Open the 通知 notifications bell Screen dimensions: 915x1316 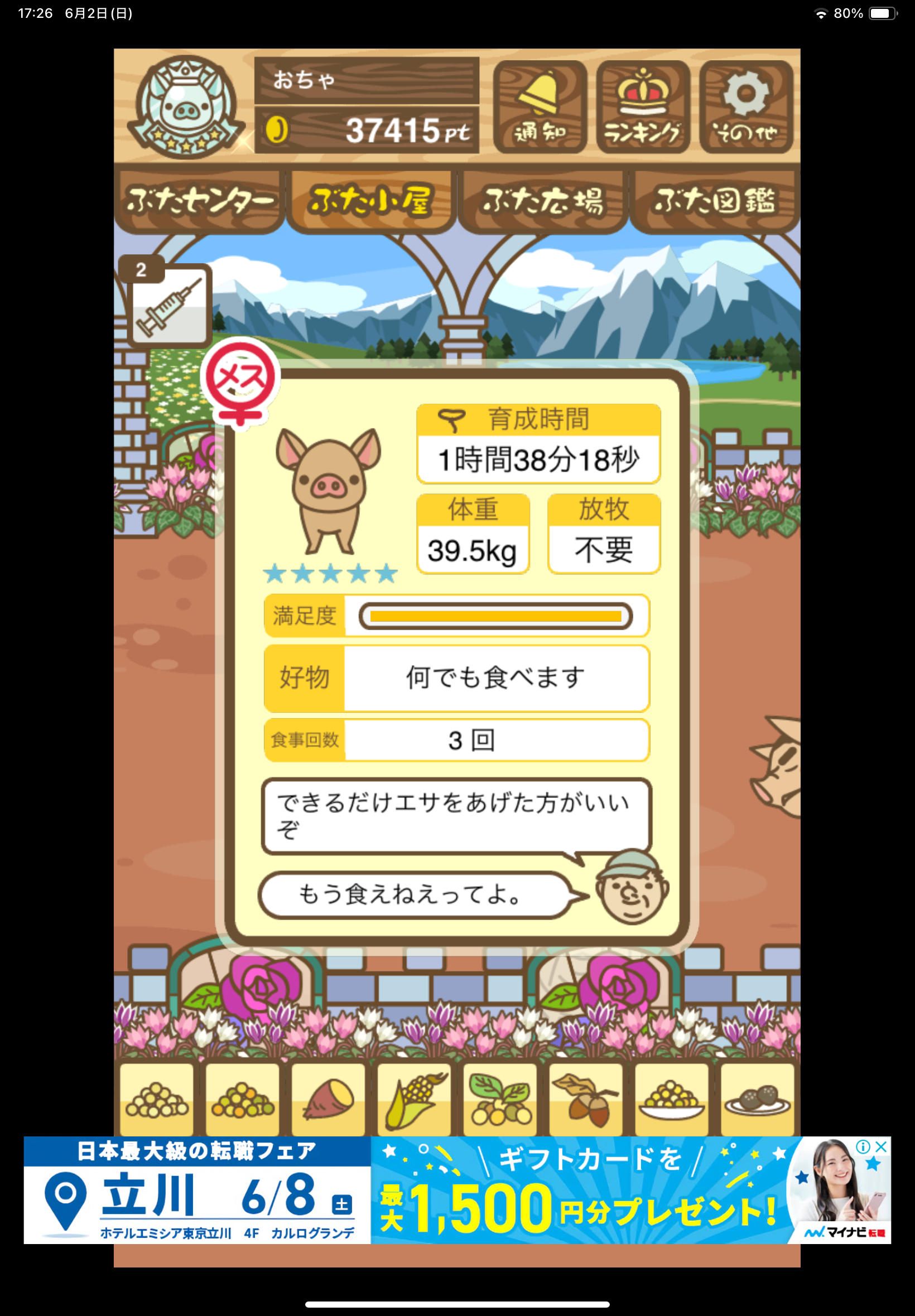(540, 107)
